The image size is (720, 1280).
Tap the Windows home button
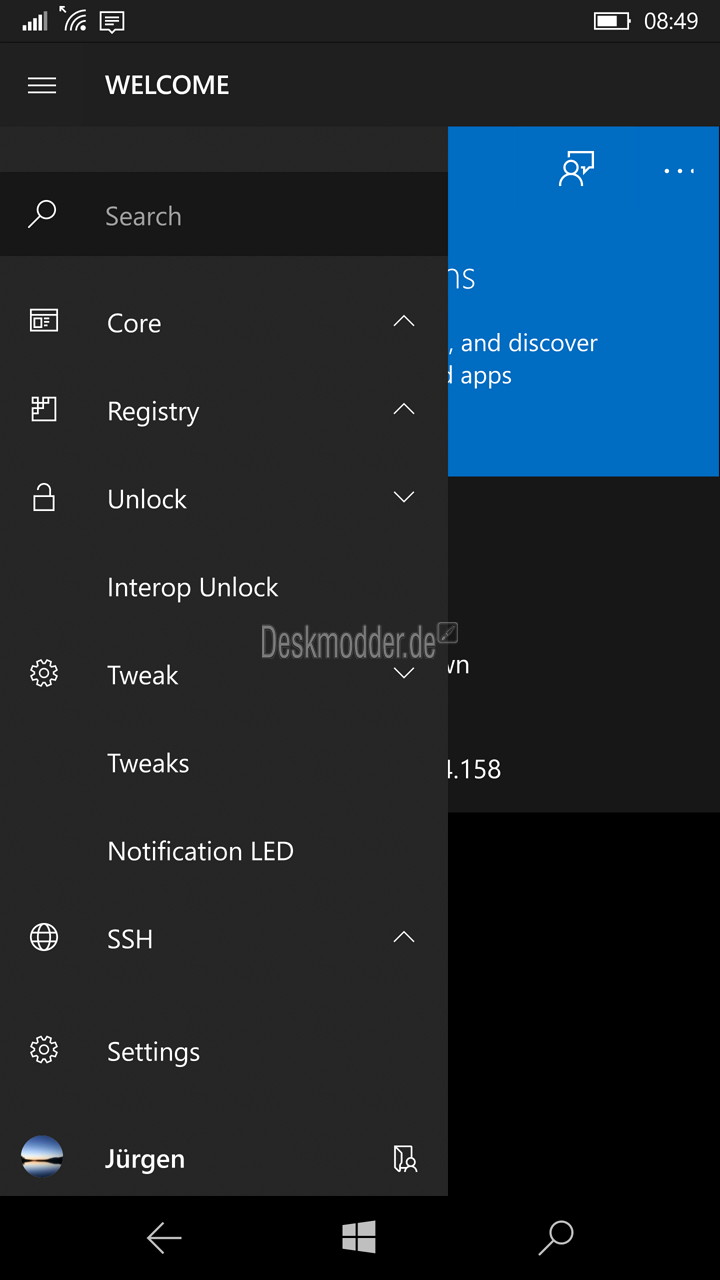point(359,1238)
